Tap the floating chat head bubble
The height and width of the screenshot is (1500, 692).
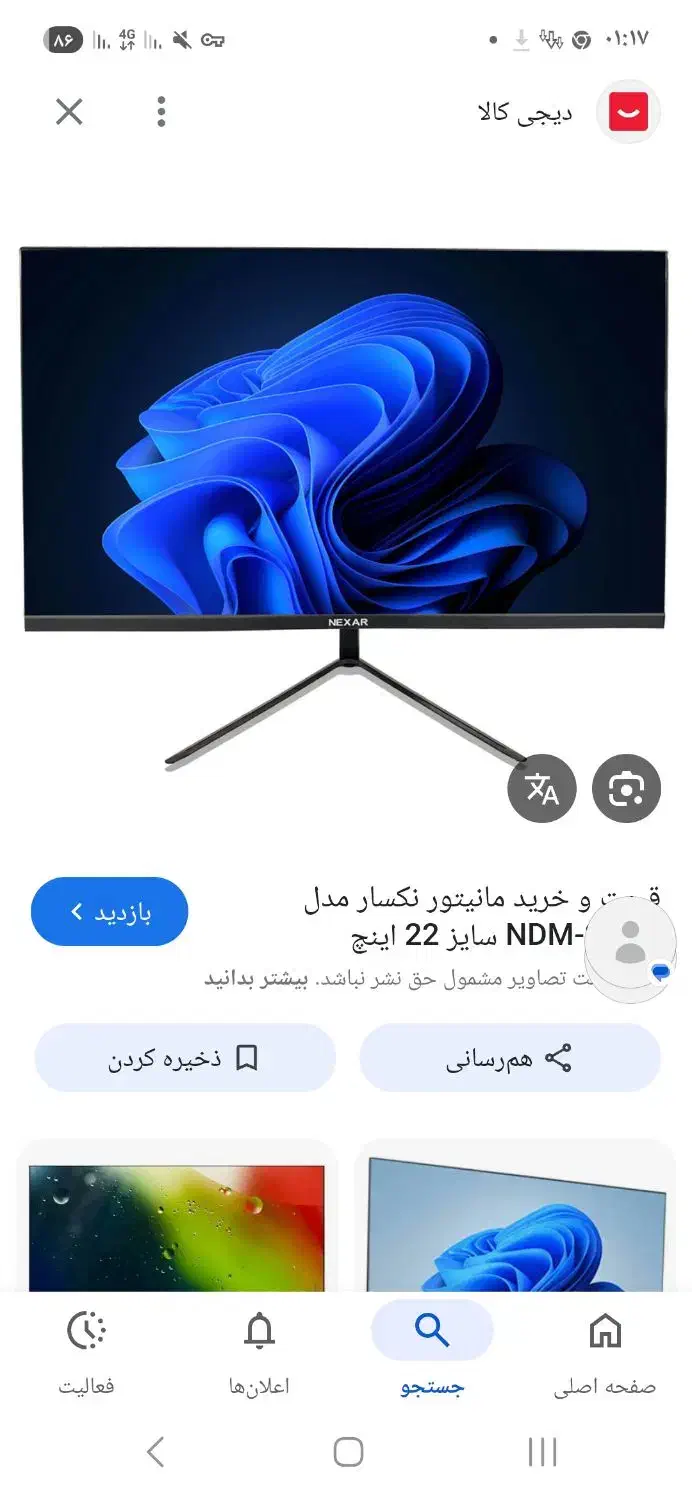pyautogui.click(x=630, y=944)
